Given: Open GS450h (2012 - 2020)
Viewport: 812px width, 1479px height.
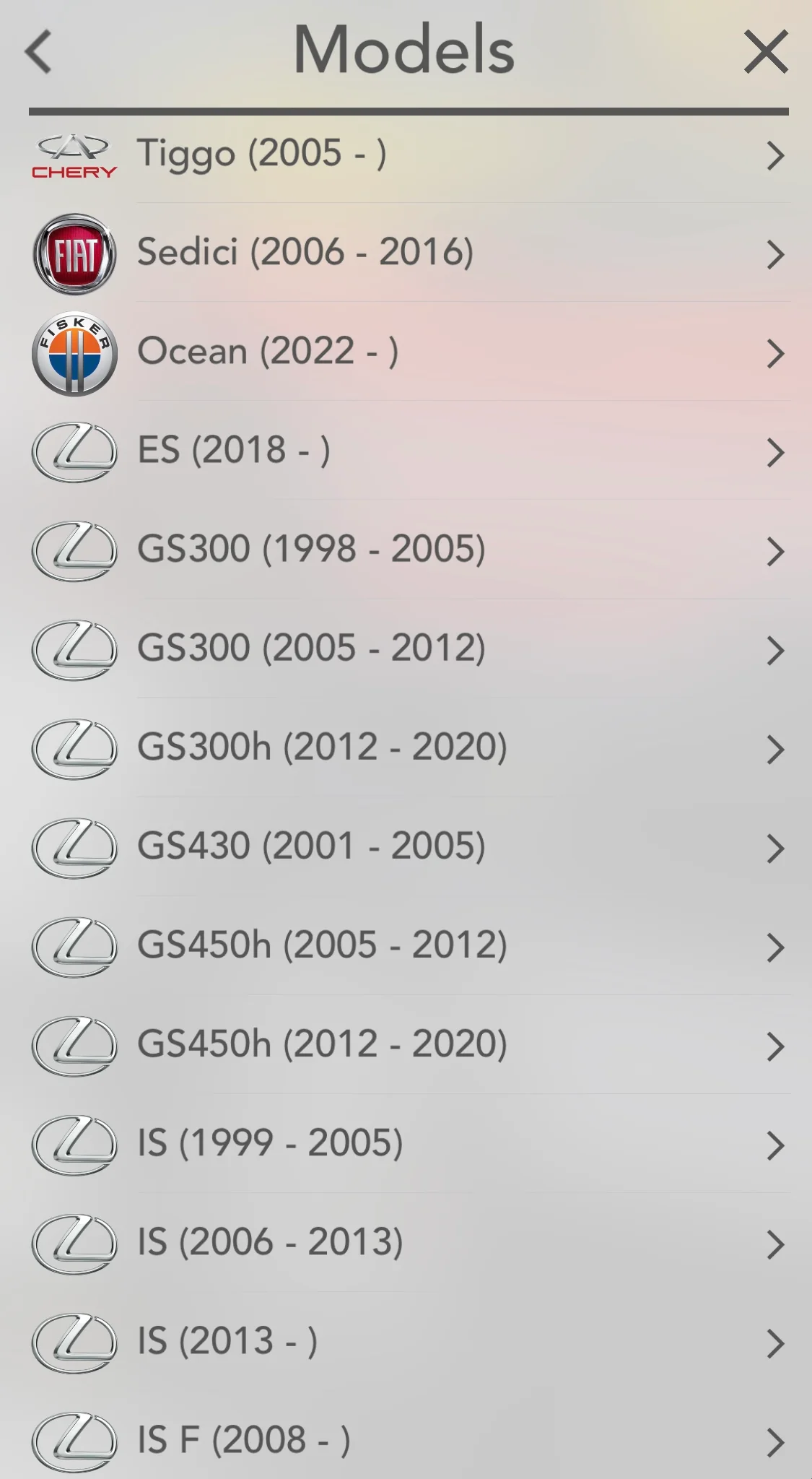Looking at the screenshot, I should click(404, 1045).
